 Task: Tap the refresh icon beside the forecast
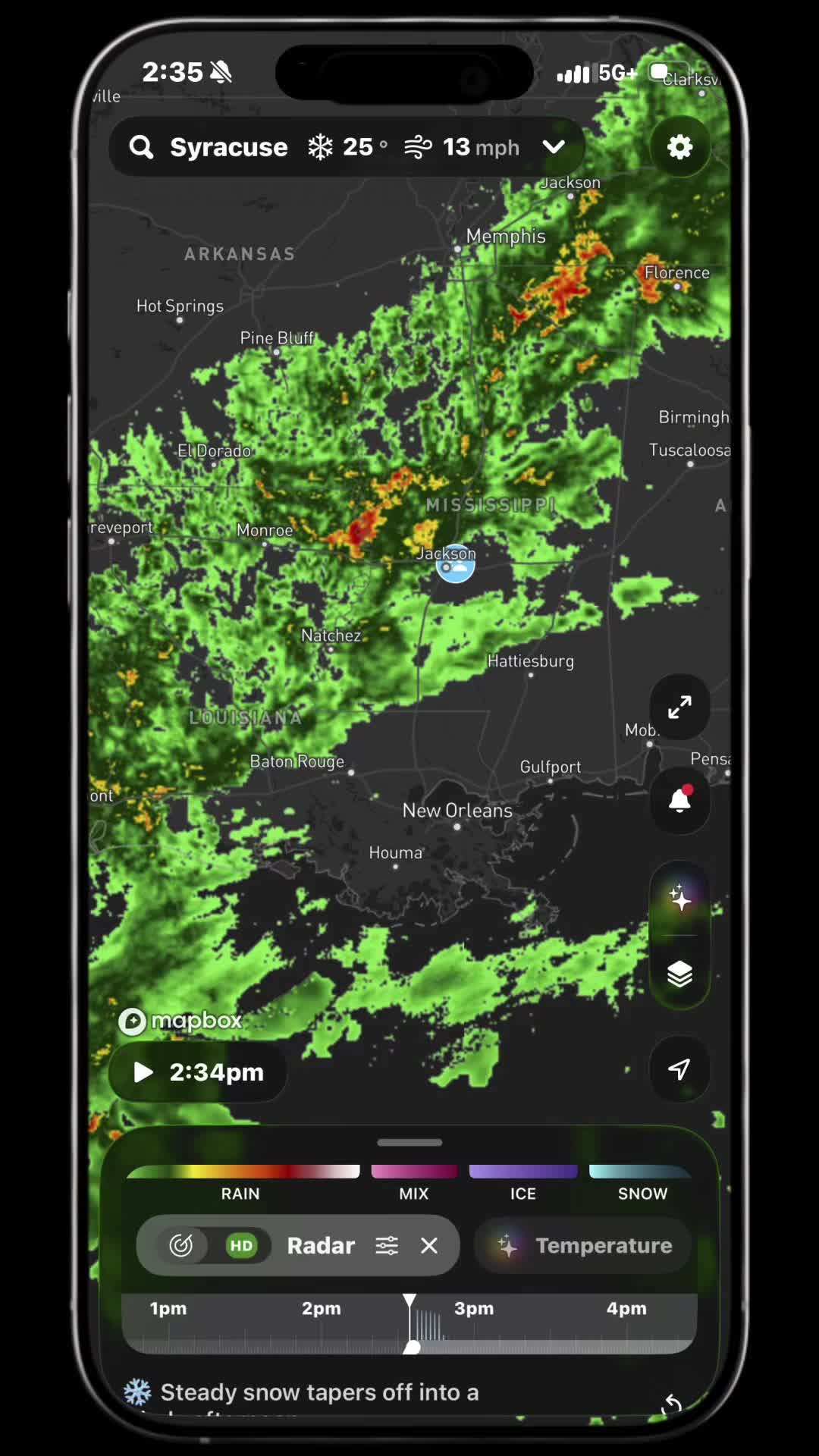[672, 1404]
